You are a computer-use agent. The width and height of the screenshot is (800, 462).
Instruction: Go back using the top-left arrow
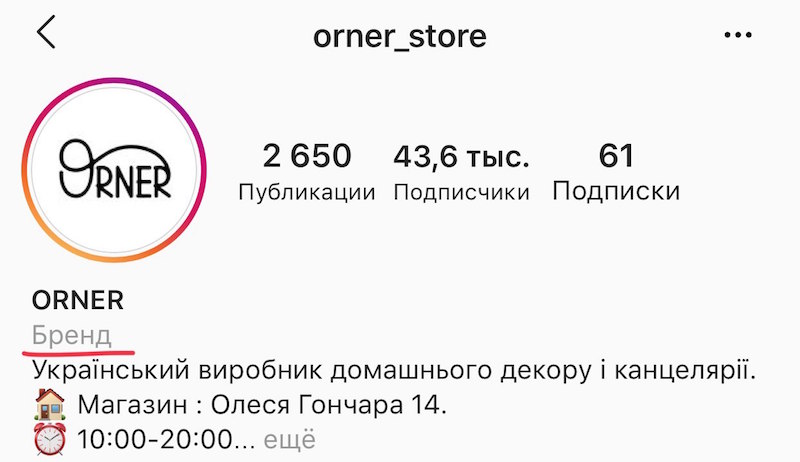pyautogui.click(x=46, y=34)
